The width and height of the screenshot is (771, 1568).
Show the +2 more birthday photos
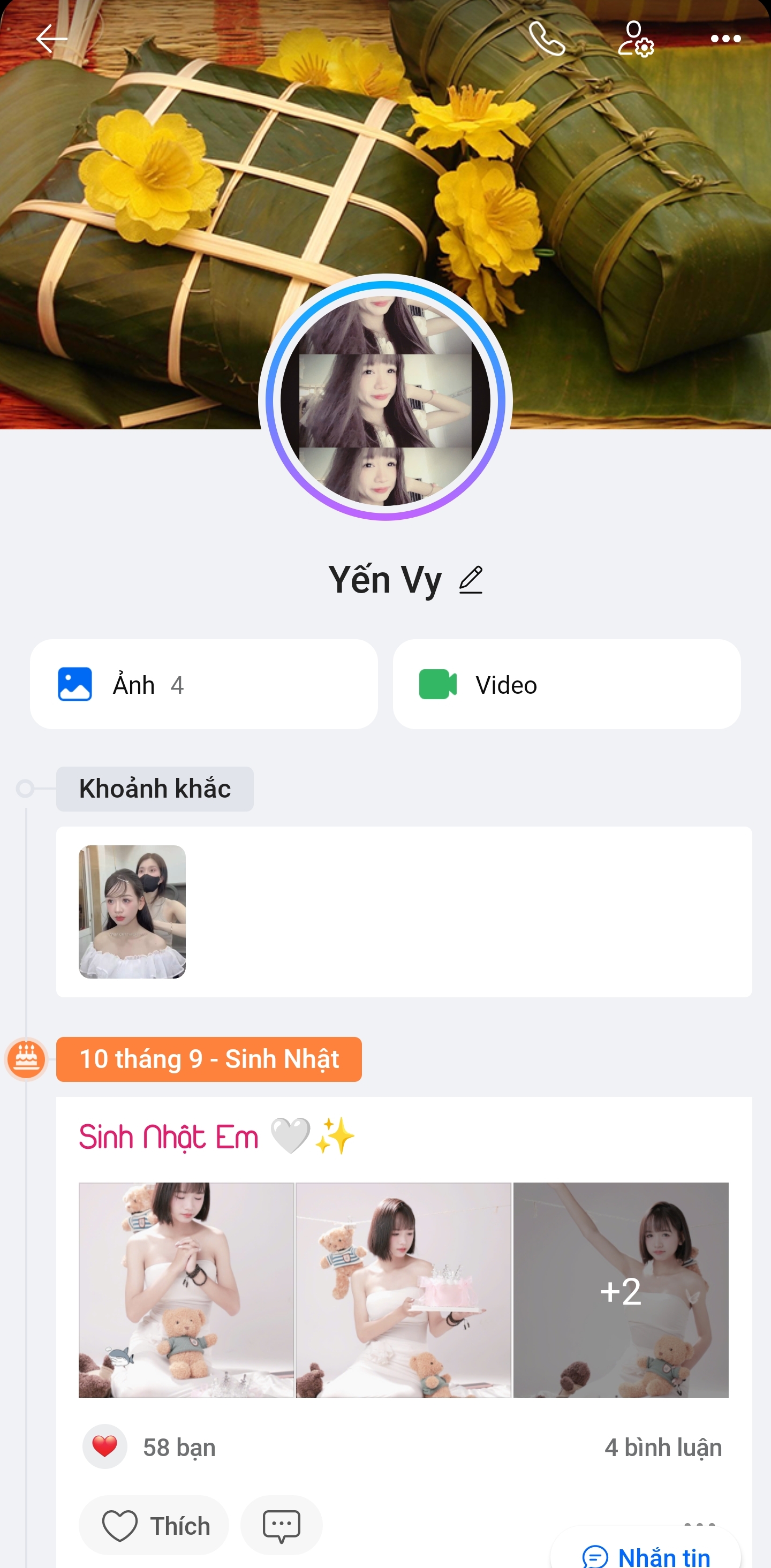coord(621,1289)
